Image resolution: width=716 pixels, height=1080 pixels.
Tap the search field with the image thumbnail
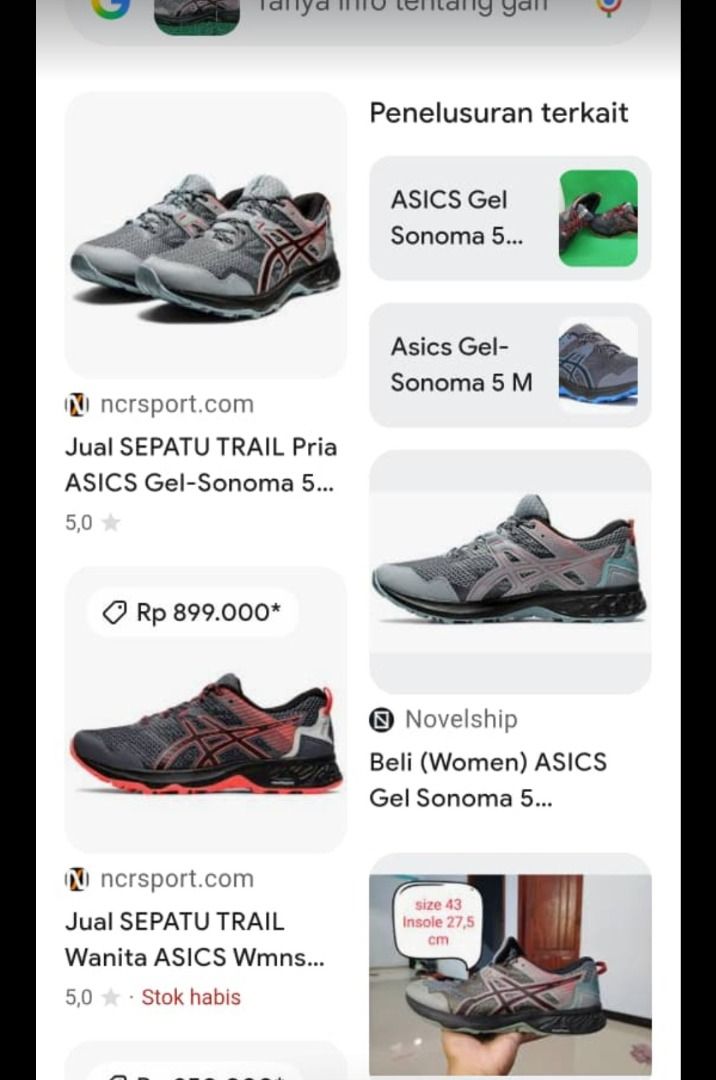click(400, 10)
